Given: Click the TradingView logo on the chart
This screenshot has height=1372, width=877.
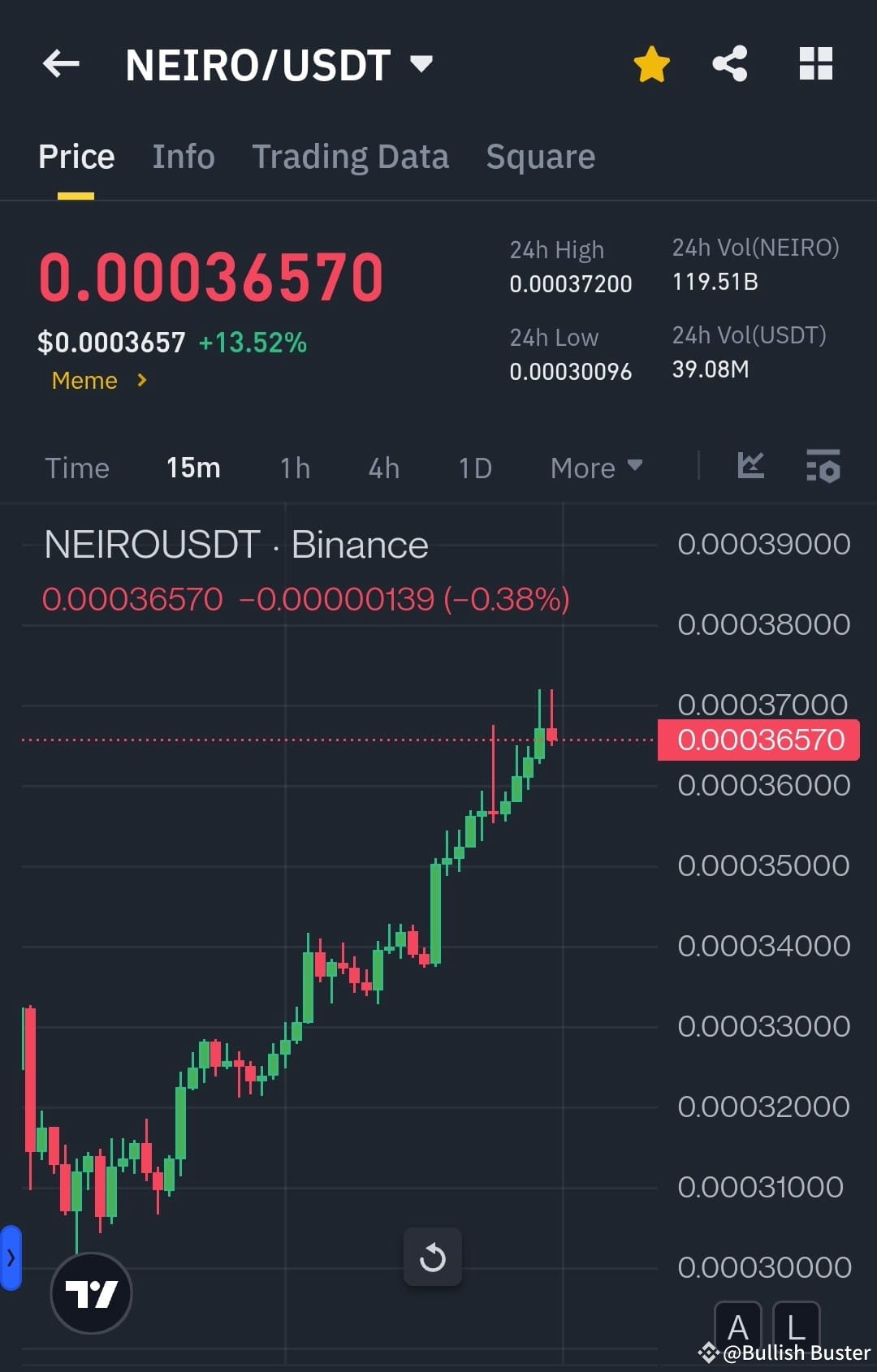Looking at the screenshot, I should [92, 1293].
